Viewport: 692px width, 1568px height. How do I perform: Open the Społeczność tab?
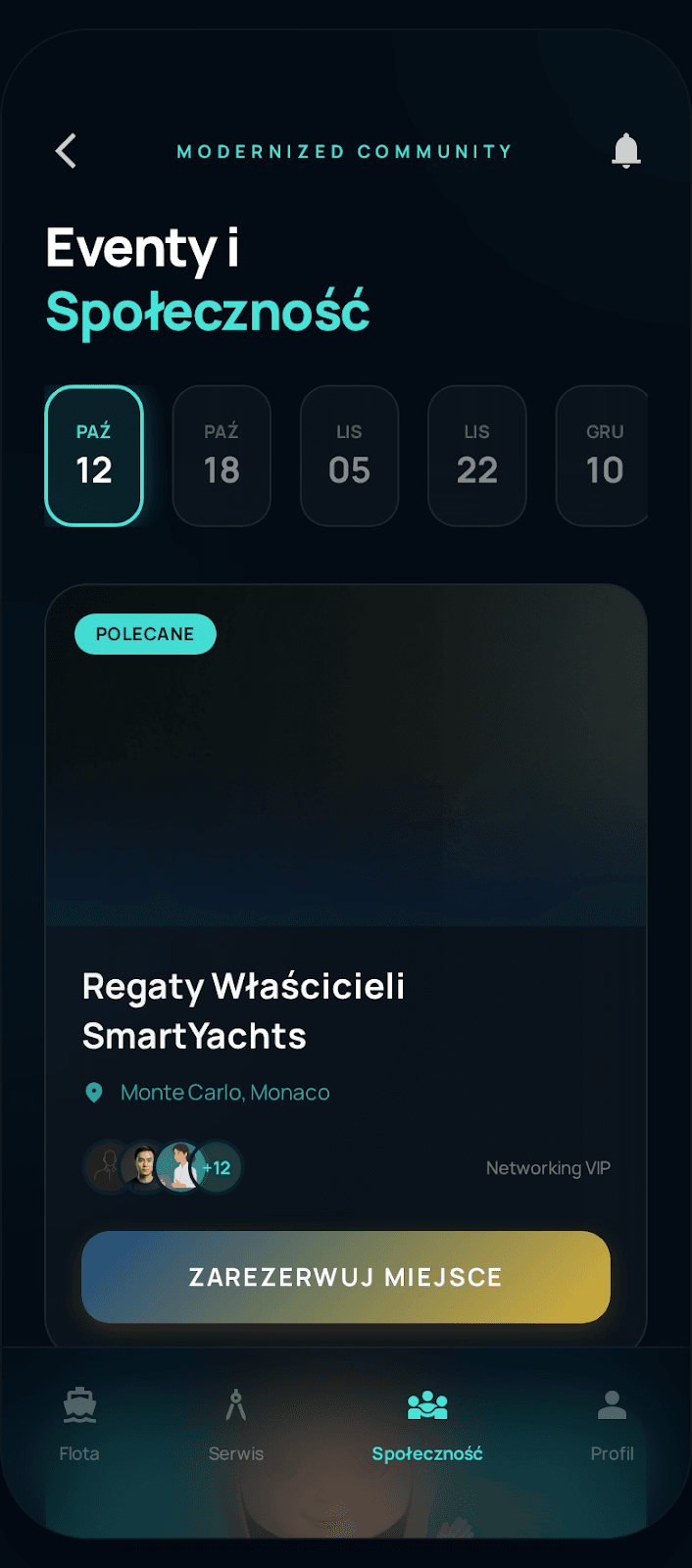coord(427,1424)
